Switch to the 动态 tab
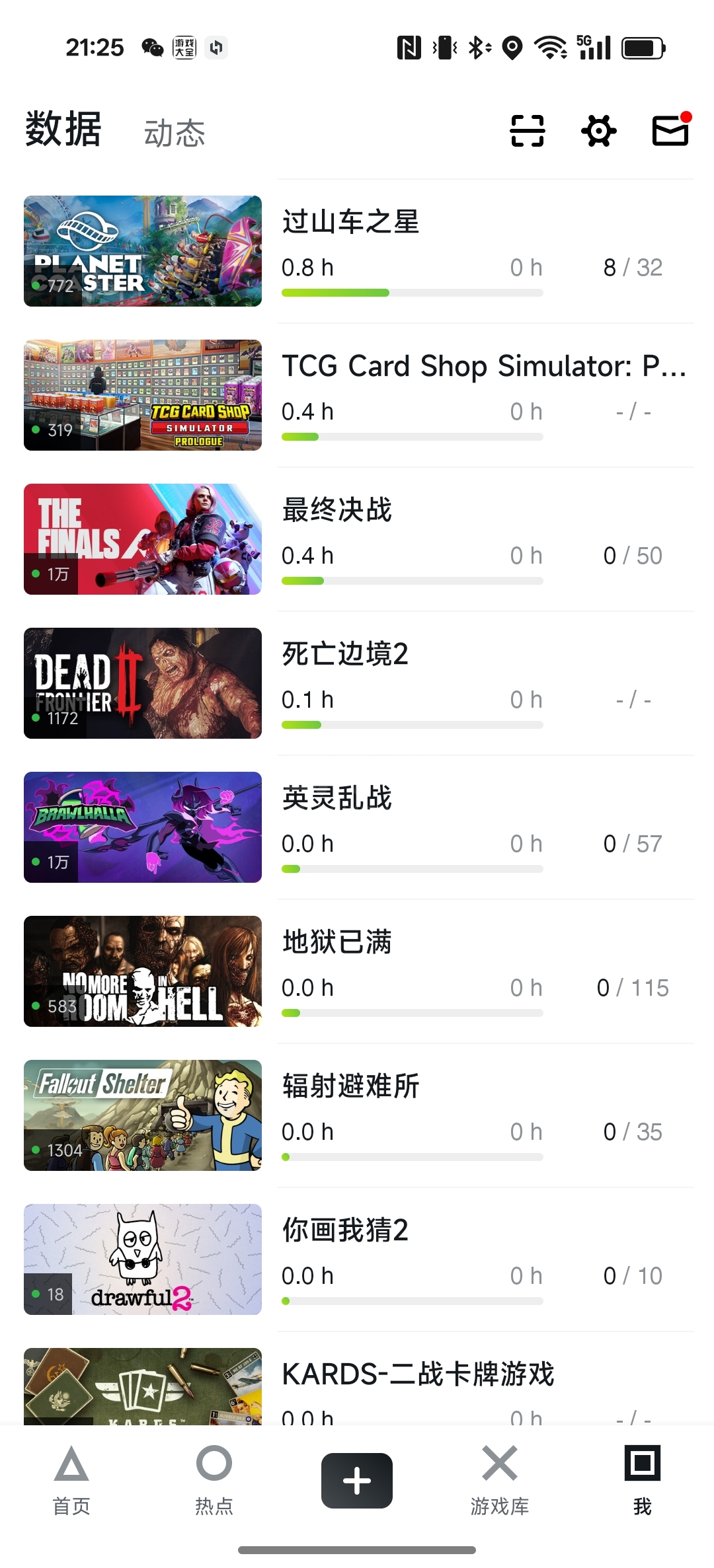Screen dimensions: 714x1568 tap(175, 133)
